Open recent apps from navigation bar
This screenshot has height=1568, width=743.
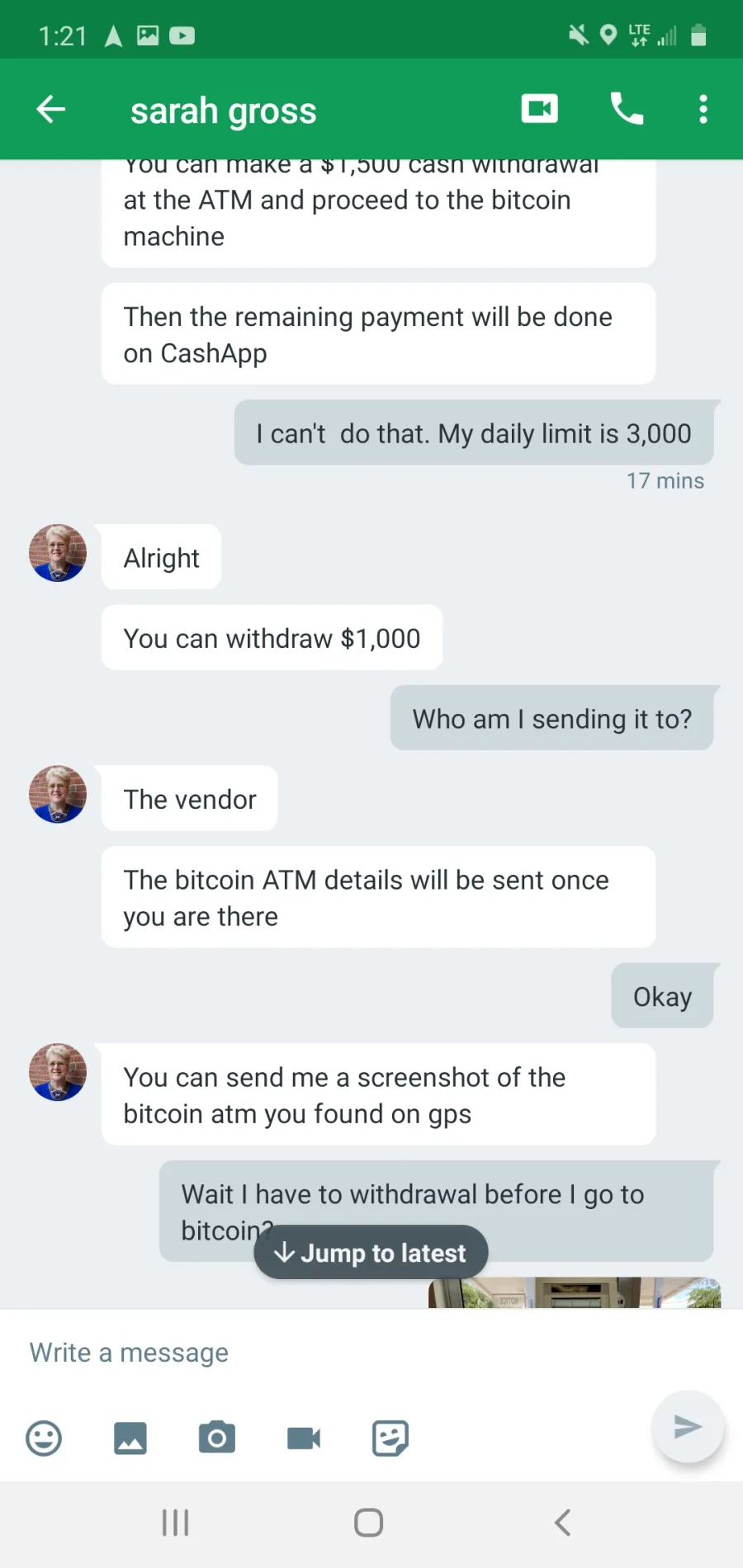(x=176, y=1523)
